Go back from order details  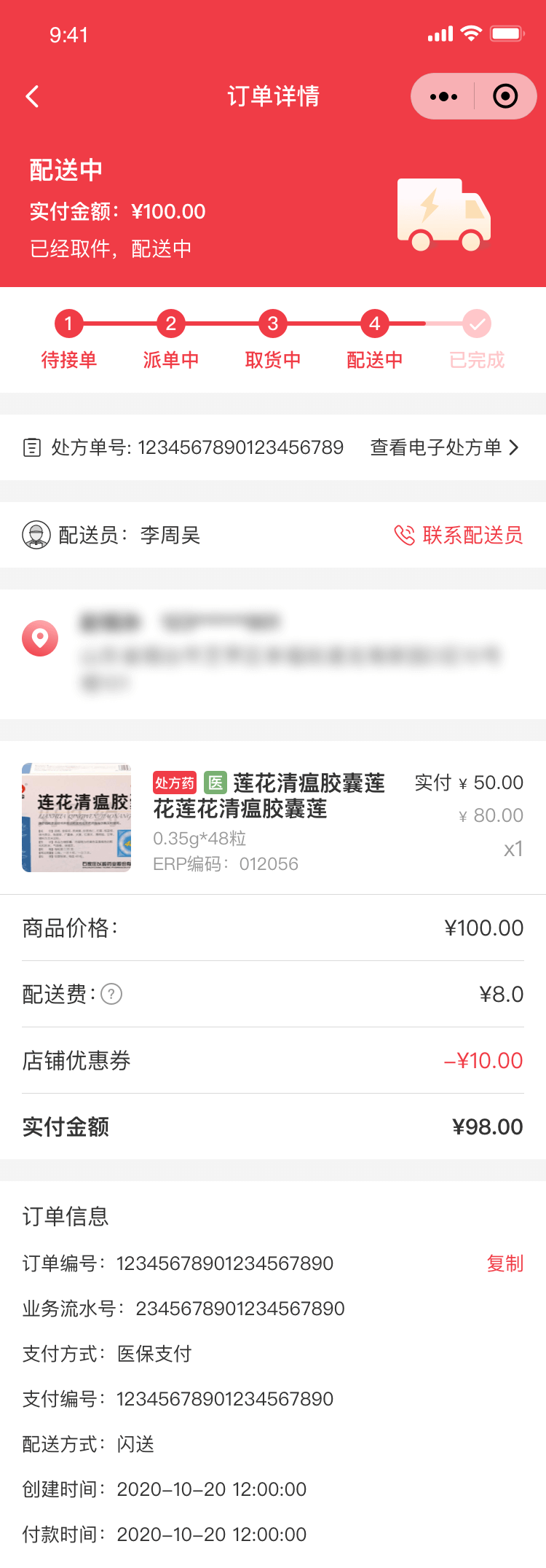pyautogui.click(x=33, y=96)
